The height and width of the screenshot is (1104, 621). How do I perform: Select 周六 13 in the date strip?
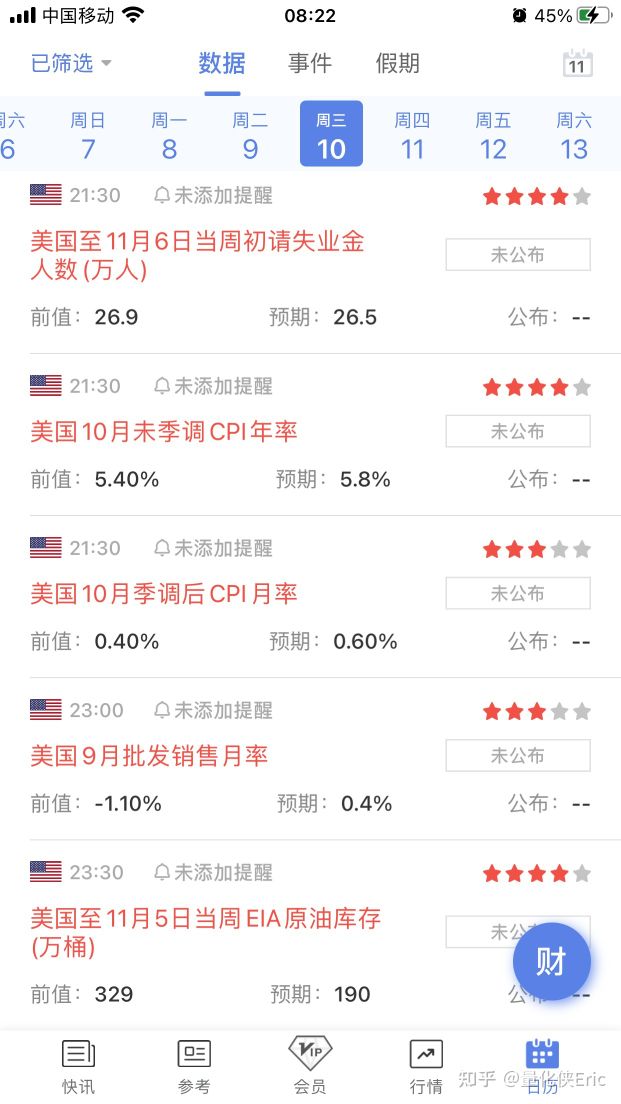coord(574,136)
